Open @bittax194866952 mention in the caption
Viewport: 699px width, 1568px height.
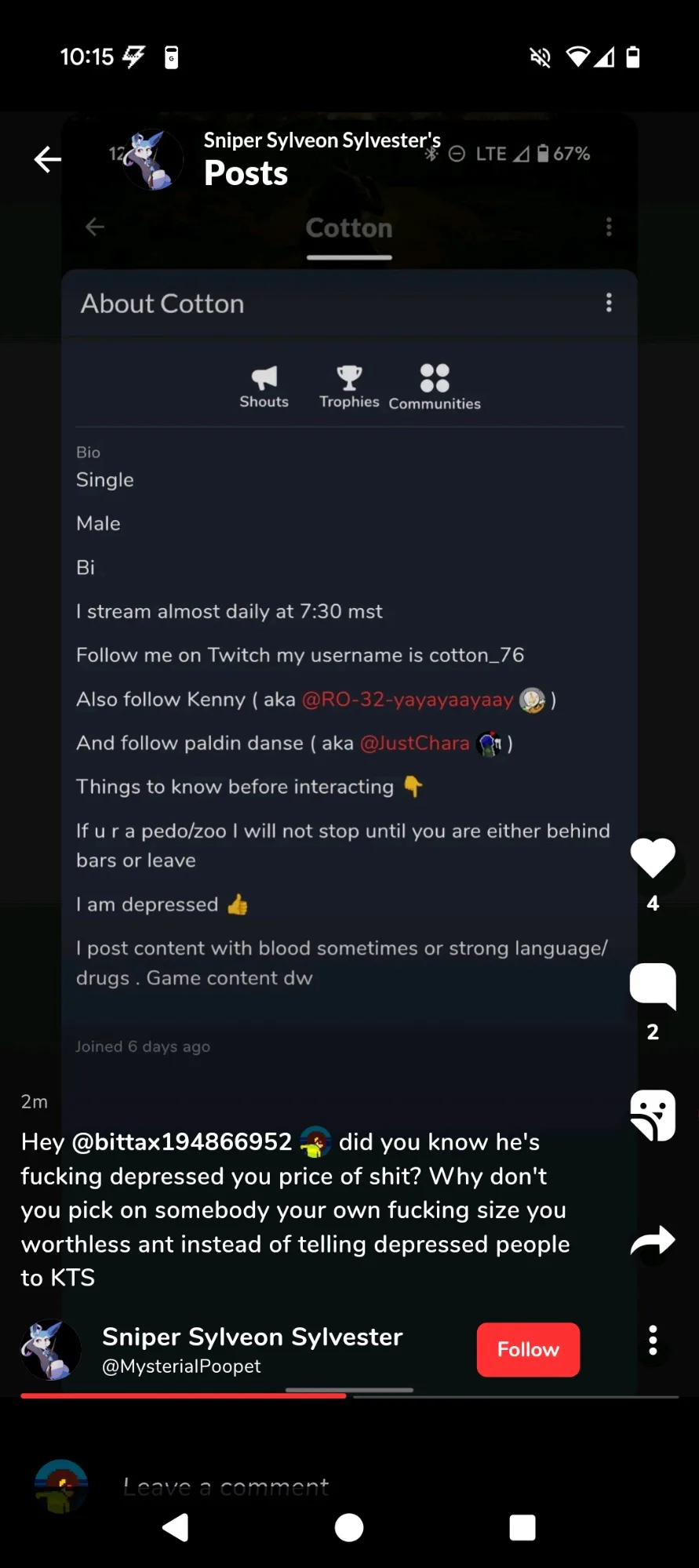click(x=181, y=1141)
